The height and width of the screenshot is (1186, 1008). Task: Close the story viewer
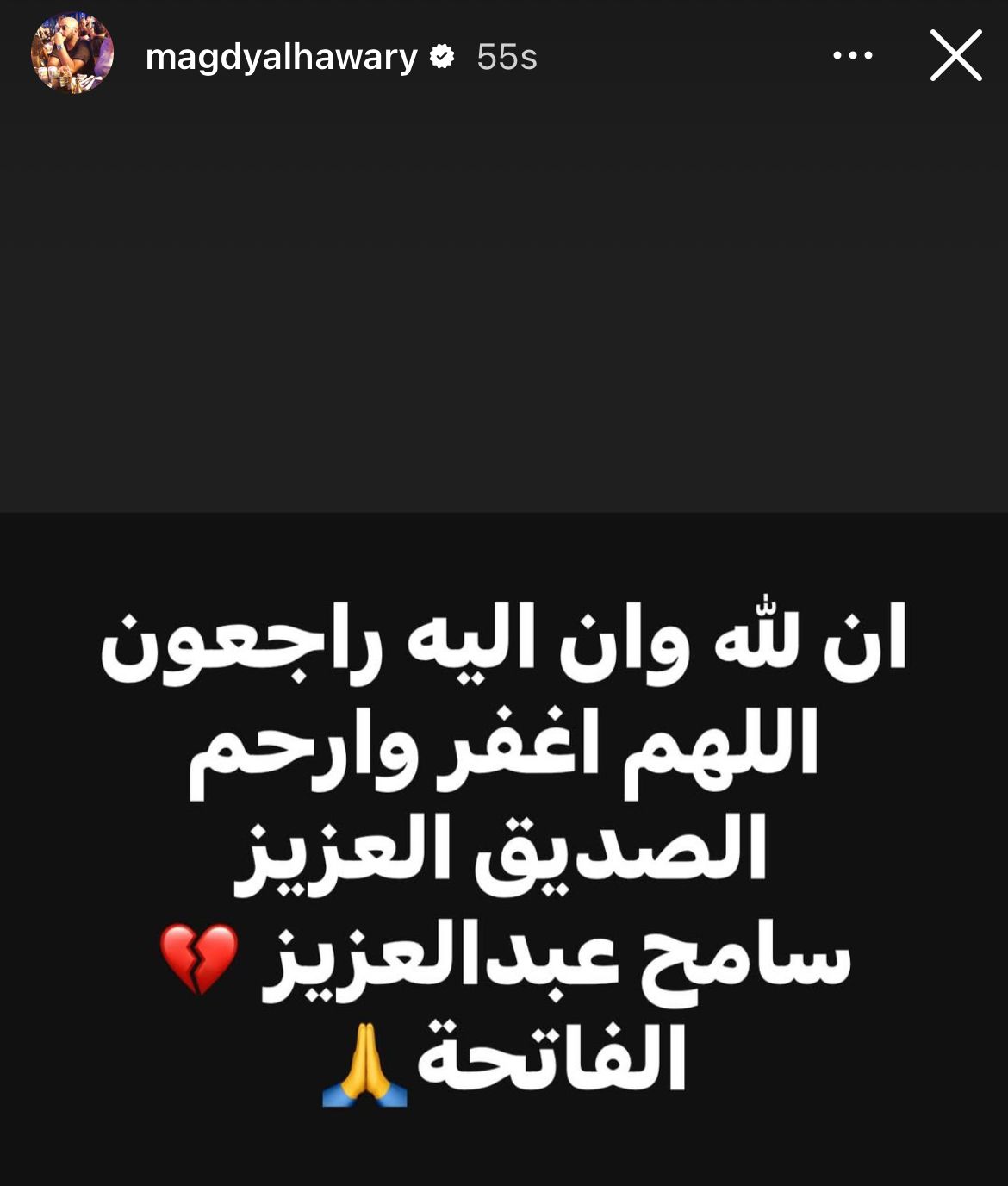[x=955, y=56]
